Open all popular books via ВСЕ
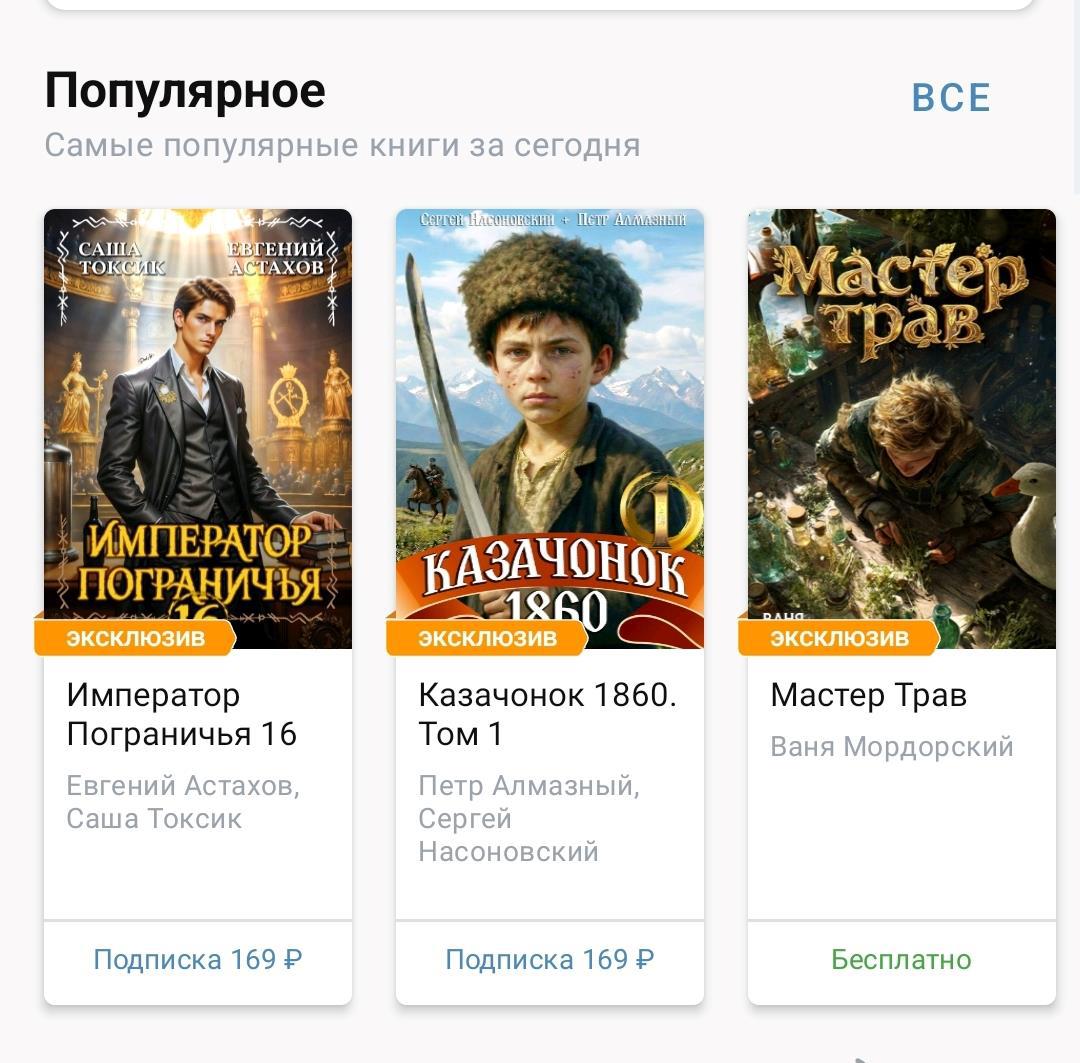The height and width of the screenshot is (1063, 1080). [x=950, y=98]
